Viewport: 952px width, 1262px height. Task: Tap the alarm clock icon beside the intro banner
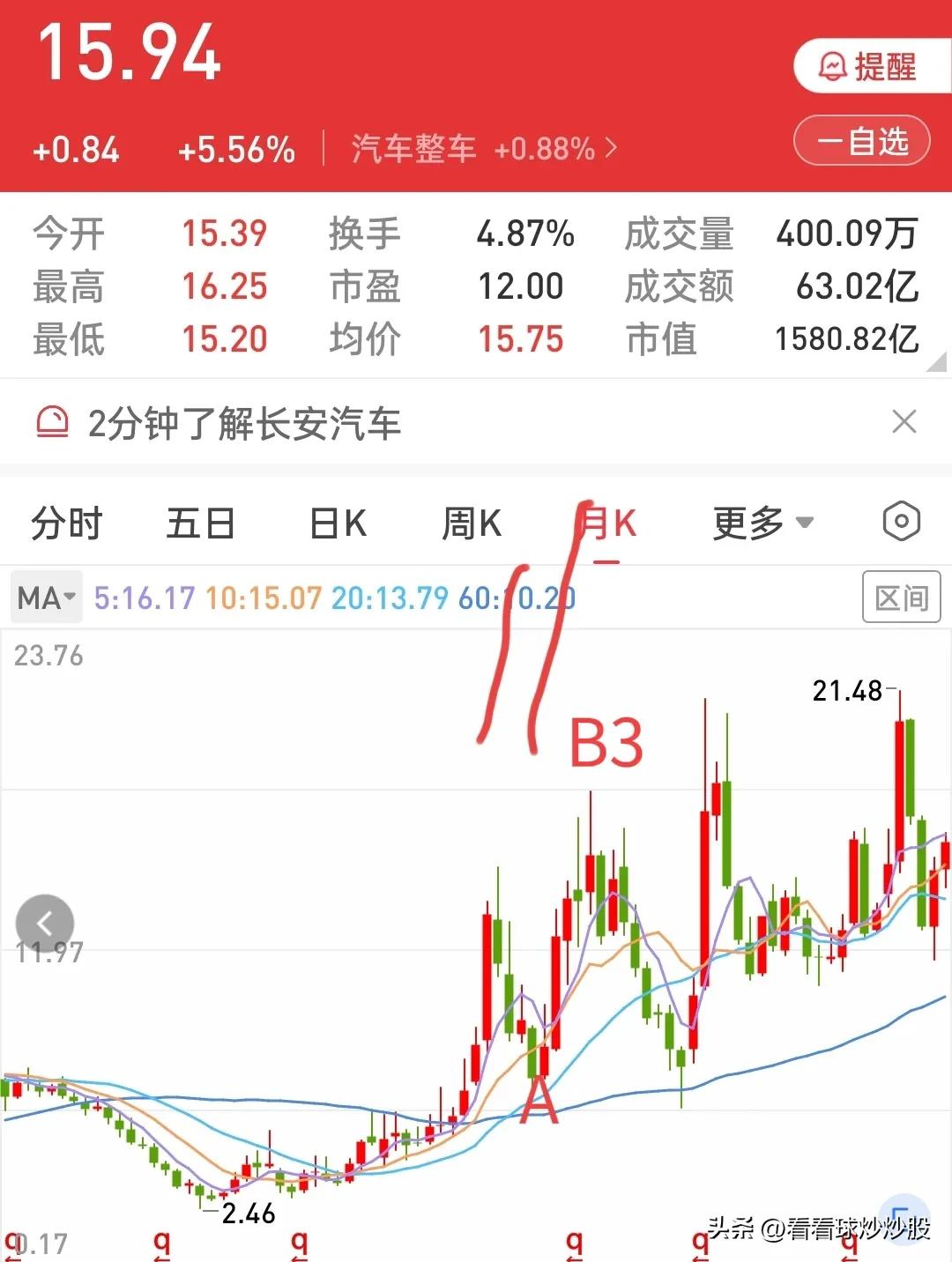[x=53, y=422]
